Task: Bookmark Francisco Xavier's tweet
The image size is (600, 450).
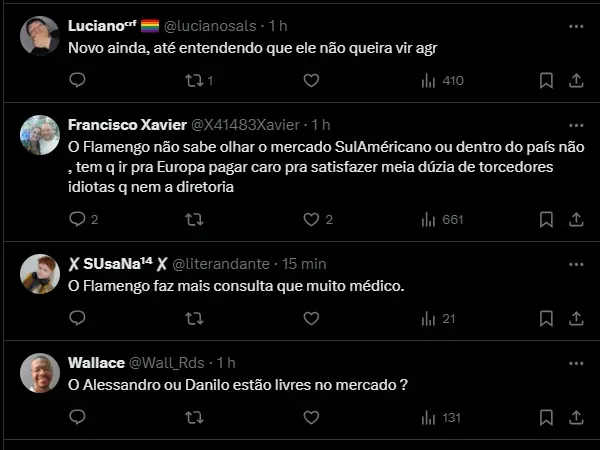Action: coord(546,219)
